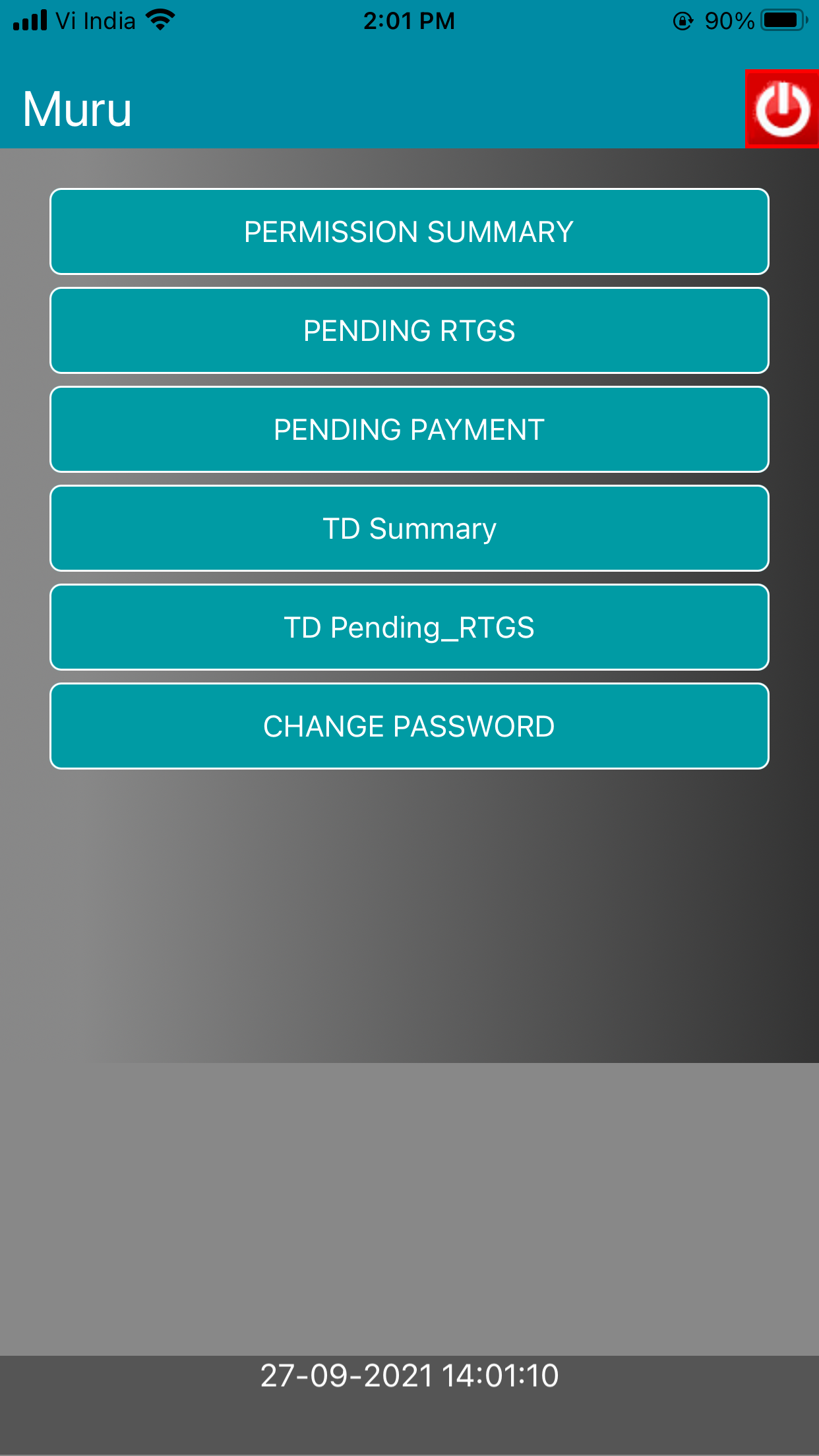The height and width of the screenshot is (1456, 819).
Task: Open Pending Payment
Action: coord(409,429)
